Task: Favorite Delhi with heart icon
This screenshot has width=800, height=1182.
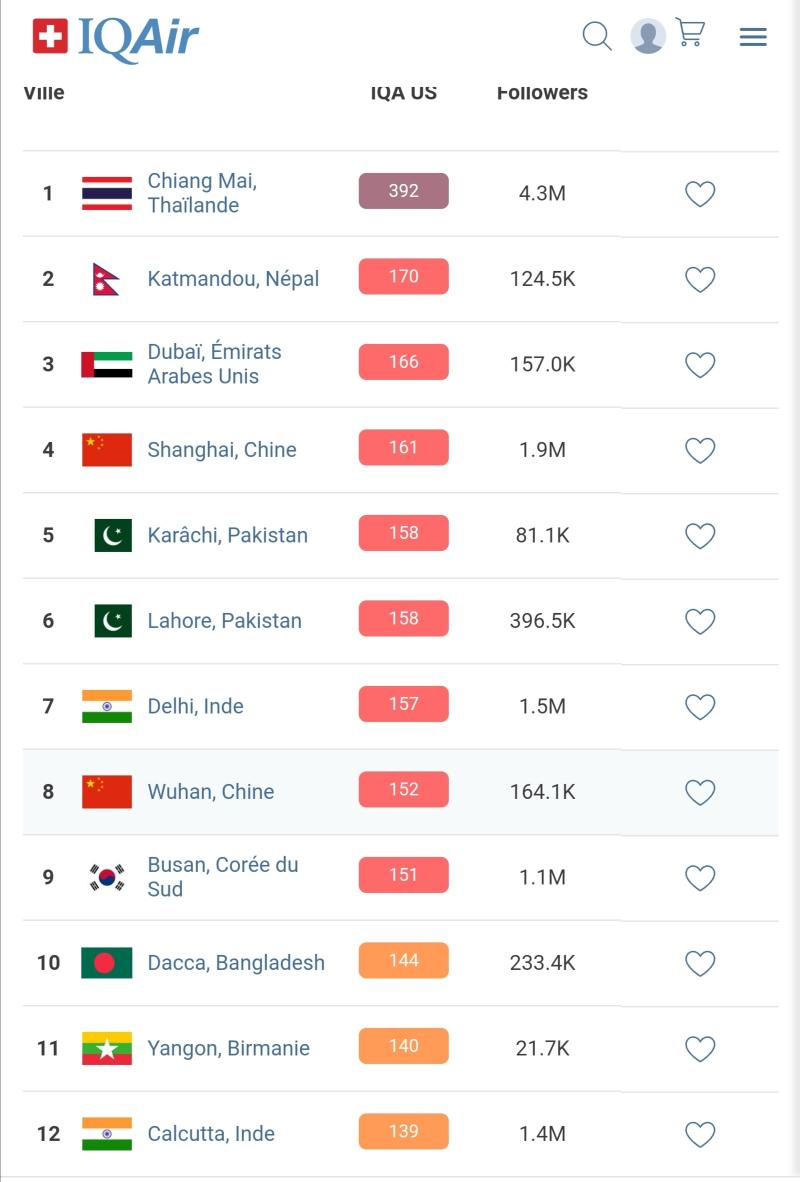Action: click(x=700, y=707)
